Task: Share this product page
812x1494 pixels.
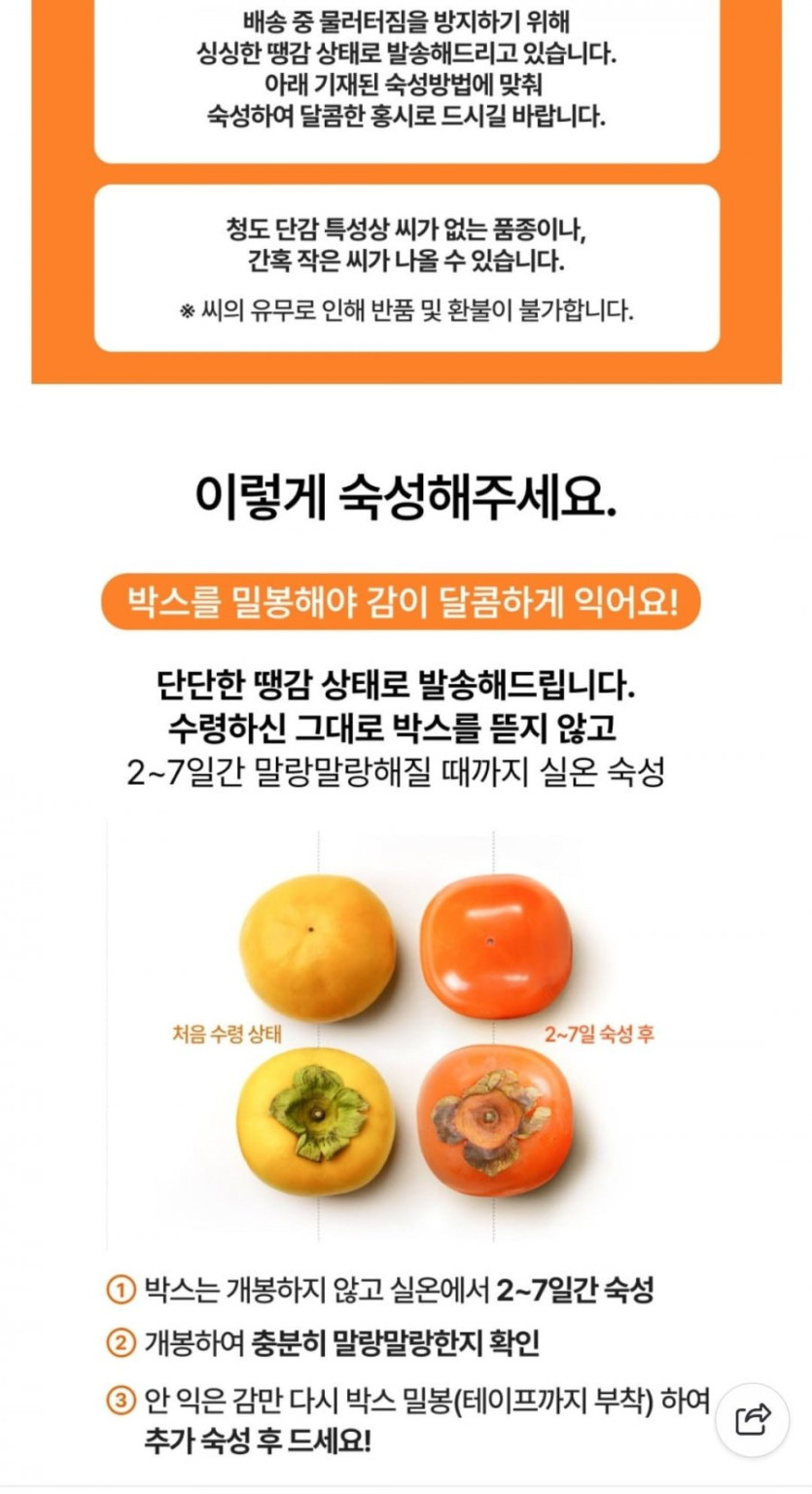Action: point(753,1418)
